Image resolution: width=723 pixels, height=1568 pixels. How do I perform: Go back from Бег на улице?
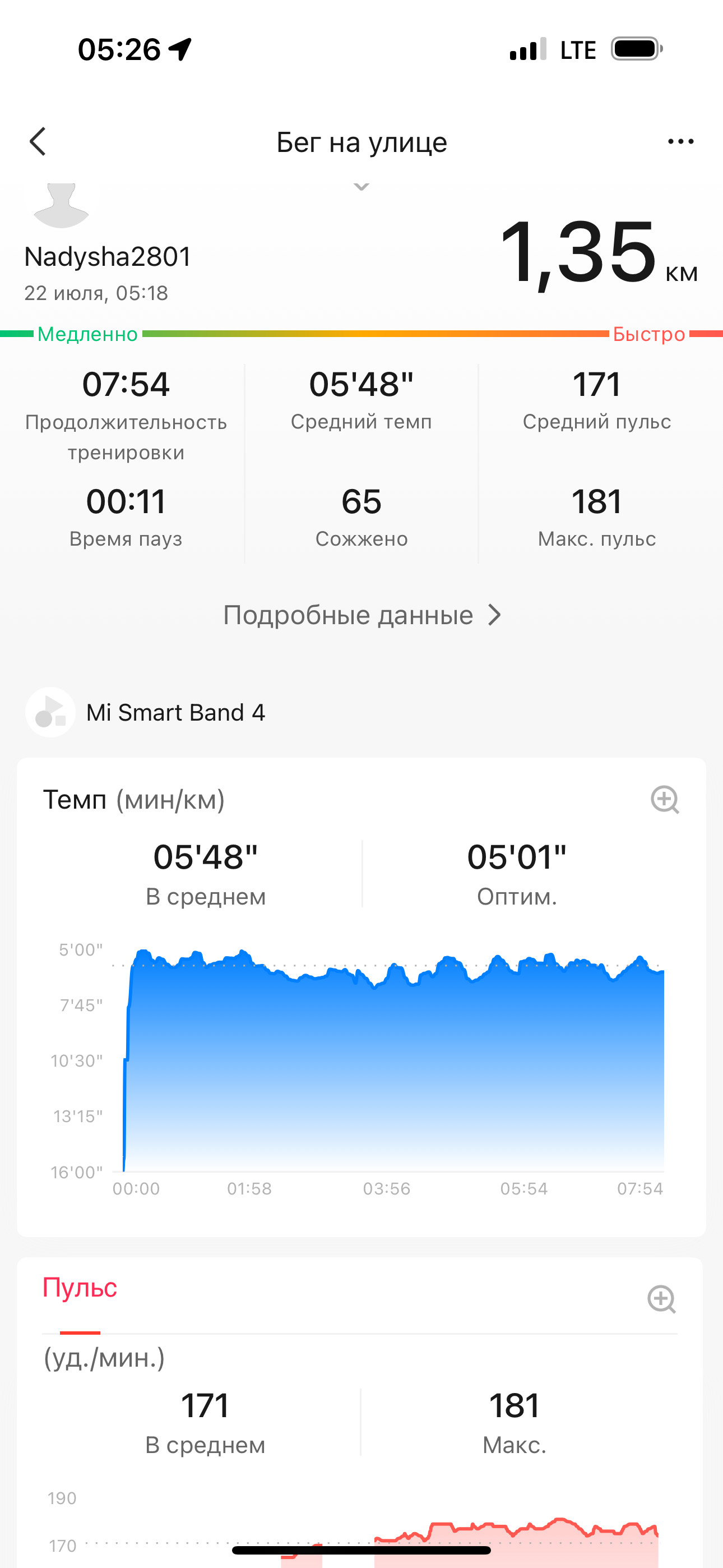click(x=38, y=142)
